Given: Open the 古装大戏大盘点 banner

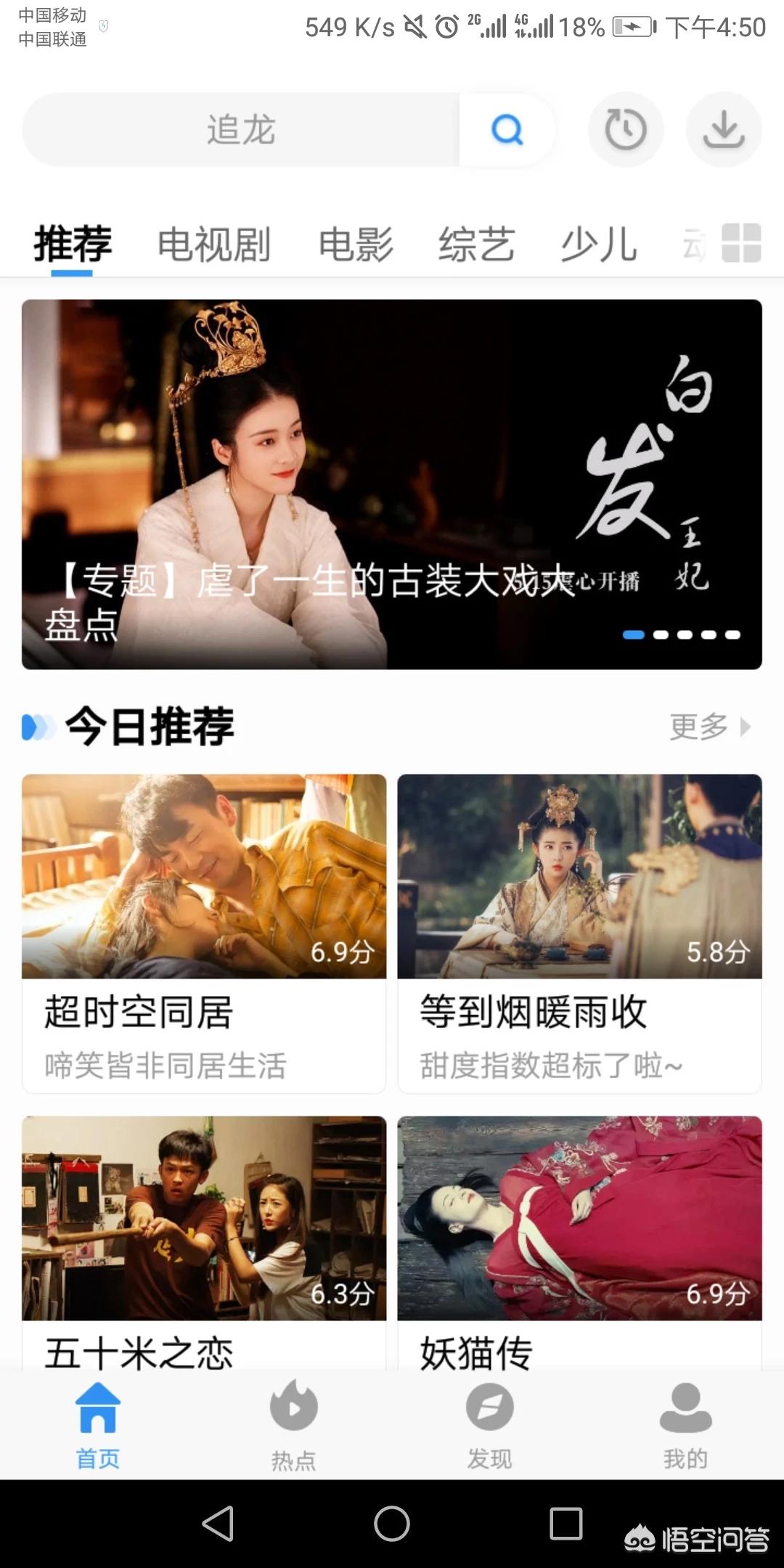Looking at the screenshot, I should [392, 484].
